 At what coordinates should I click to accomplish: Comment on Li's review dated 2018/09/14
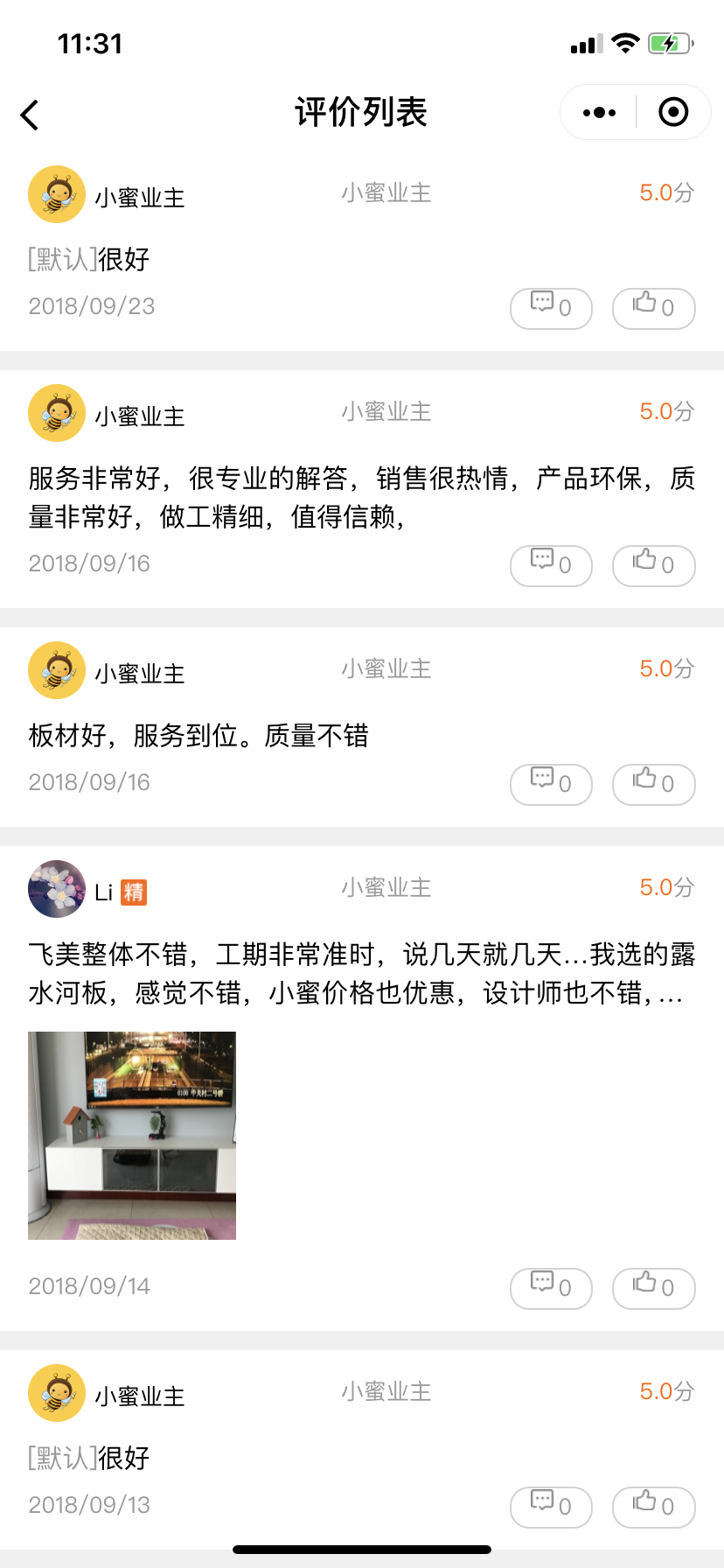[x=551, y=1288]
